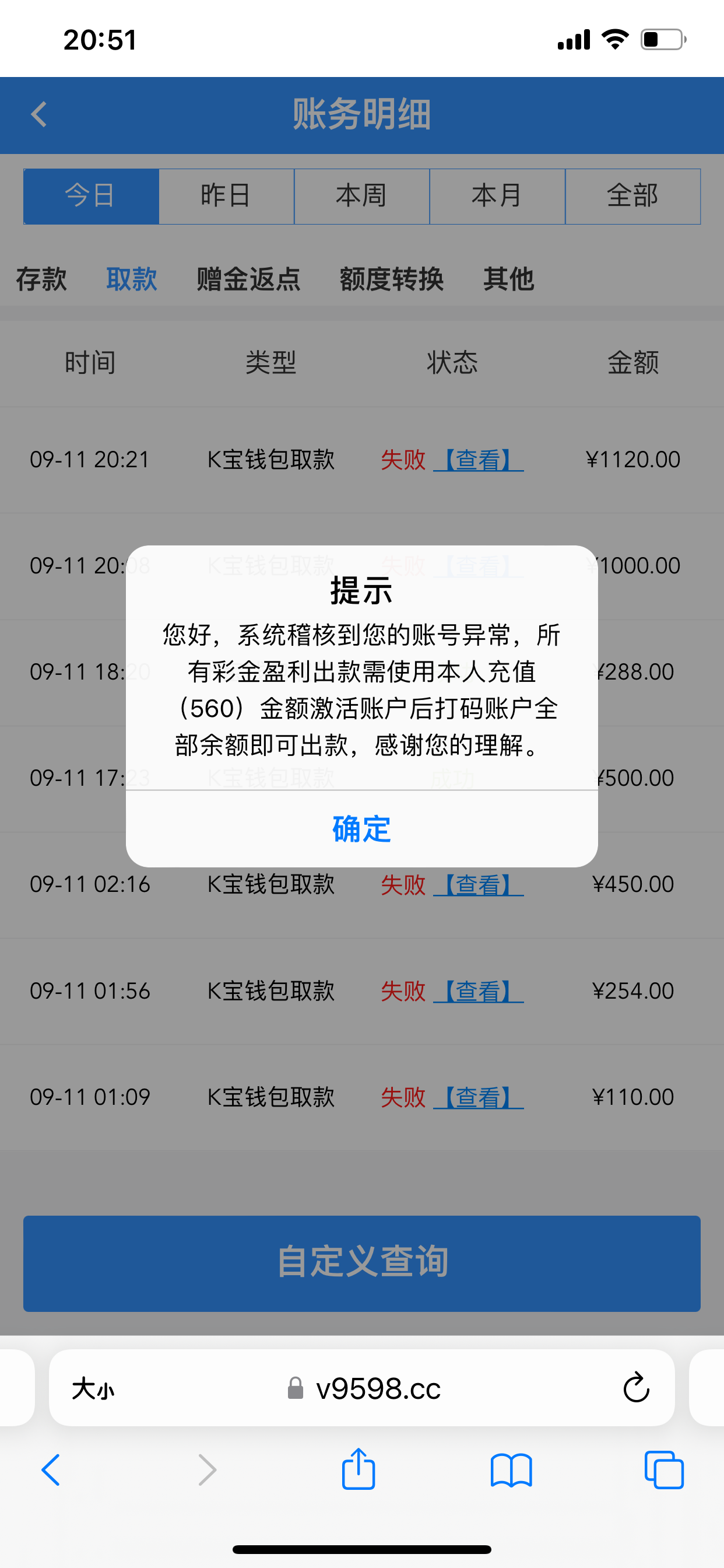This screenshot has width=724, height=1568.
Task: Tap the back arrow on 账务明细 header
Action: [x=38, y=115]
